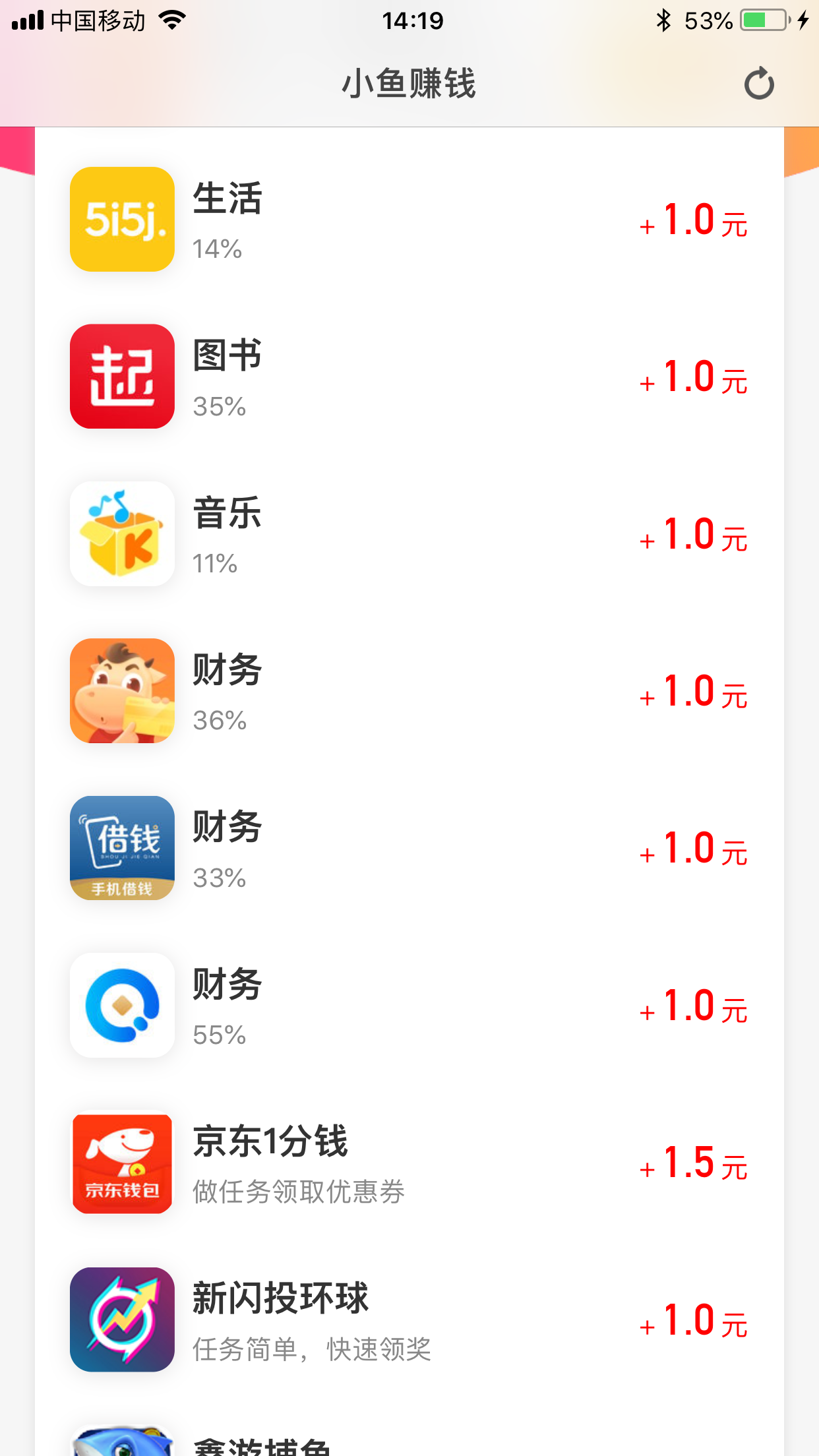Open the 酷我音乐 music box icon
The image size is (819, 1456).
point(121,533)
